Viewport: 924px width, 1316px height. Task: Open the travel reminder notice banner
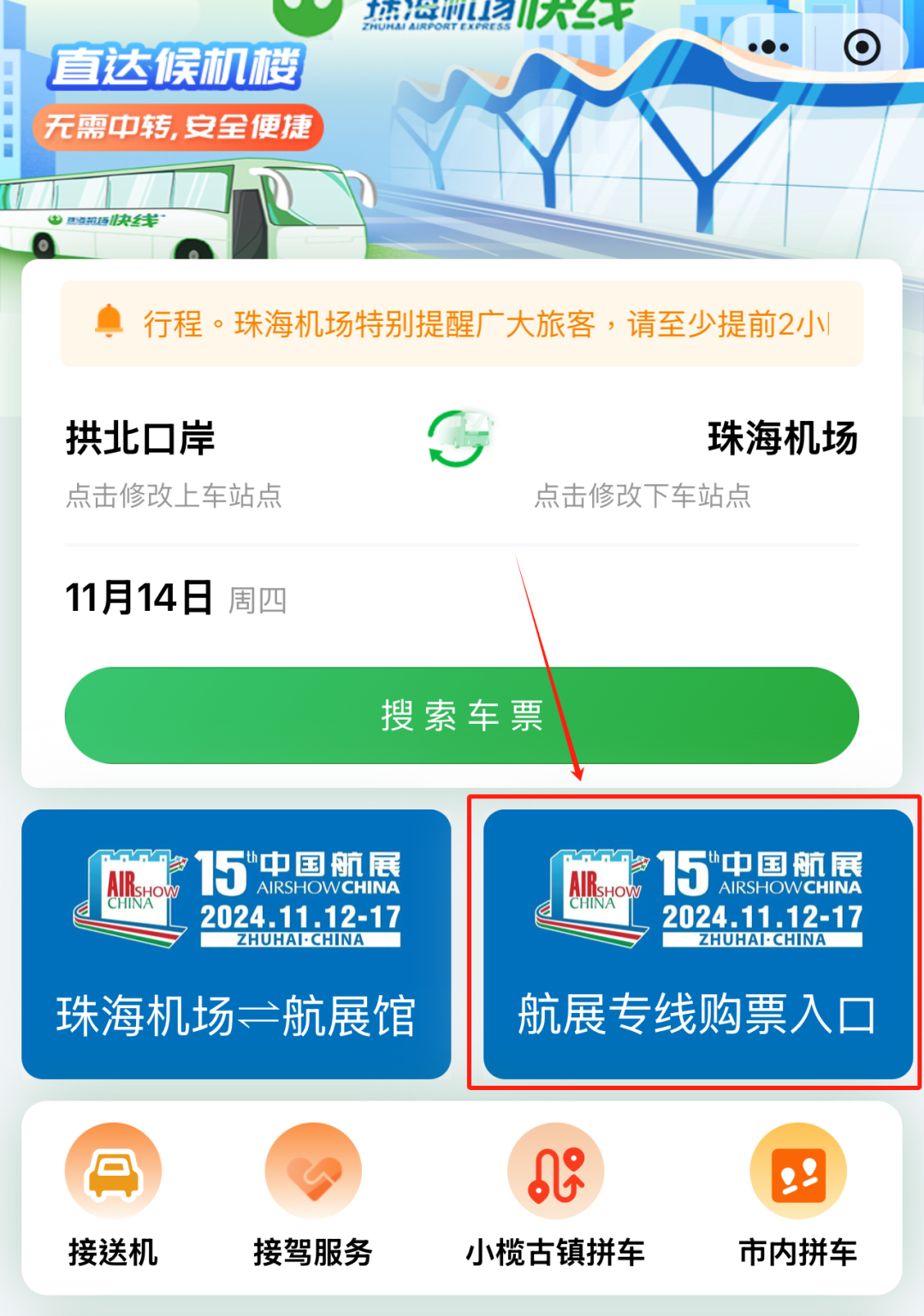pos(462,323)
